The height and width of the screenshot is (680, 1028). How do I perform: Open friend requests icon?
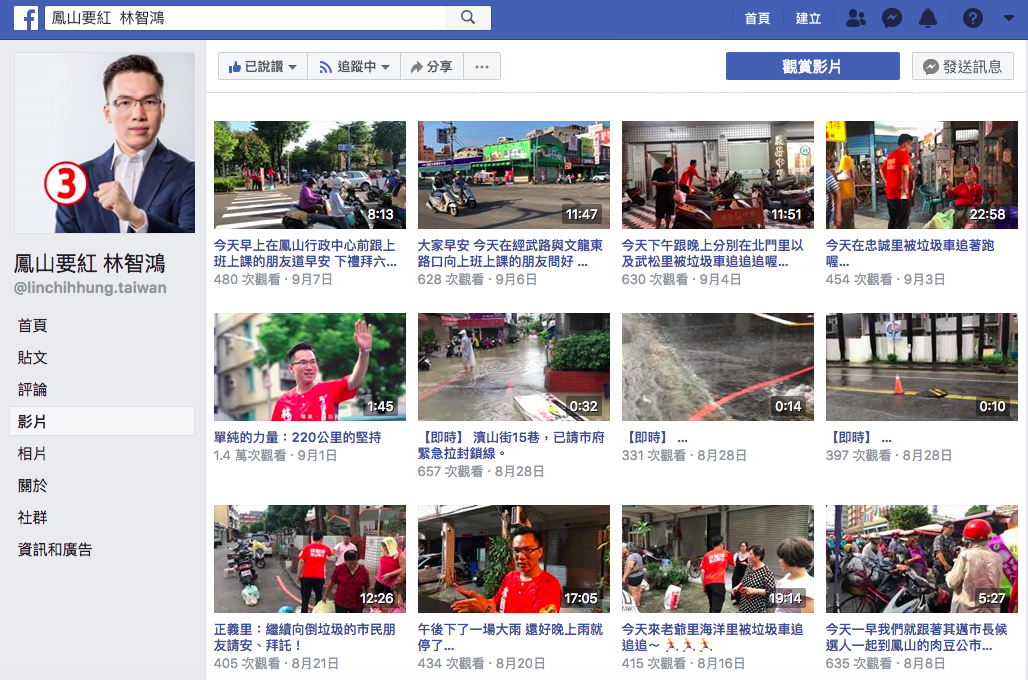click(x=856, y=18)
